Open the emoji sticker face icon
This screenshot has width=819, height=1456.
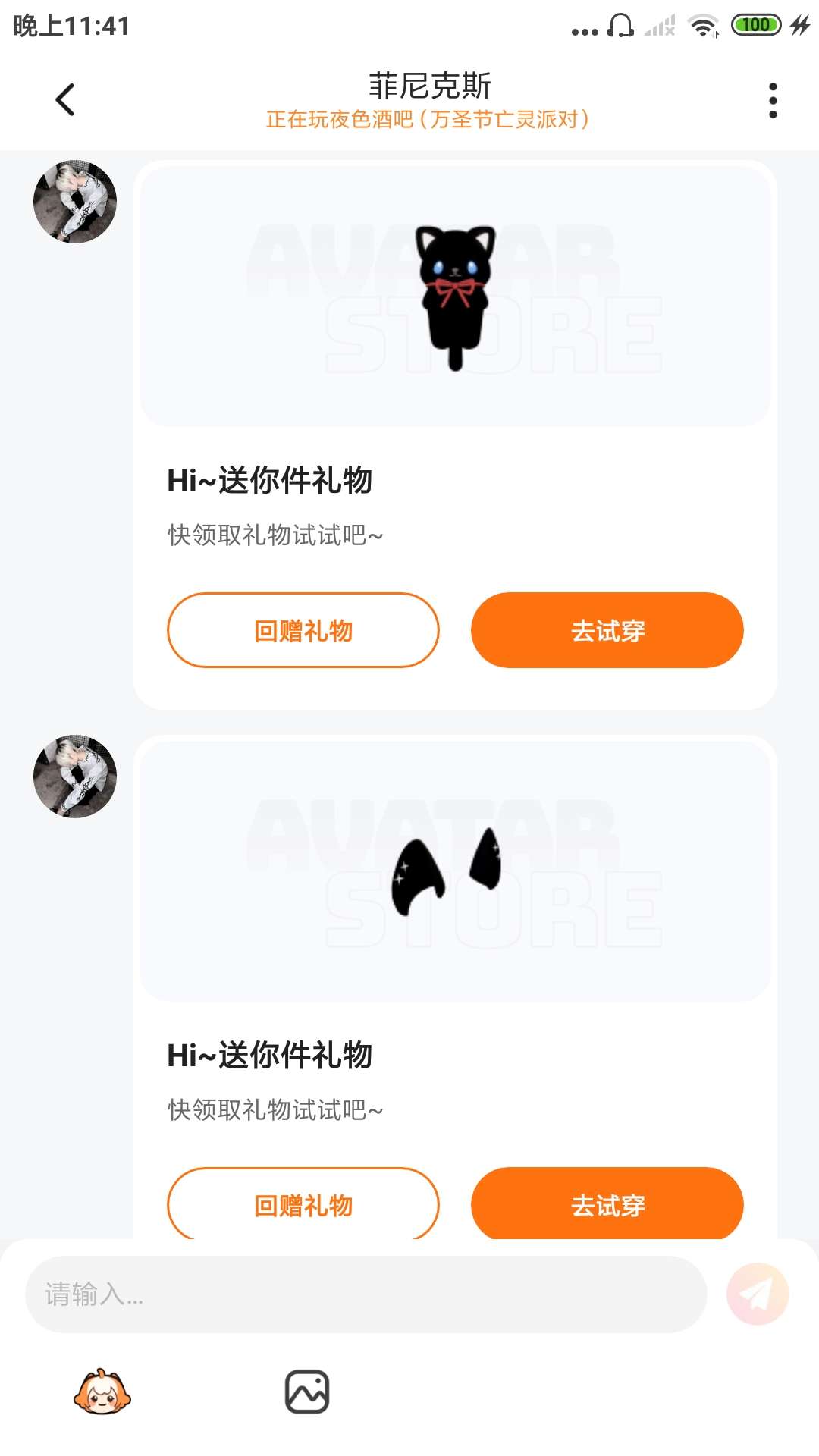tap(102, 1392)
